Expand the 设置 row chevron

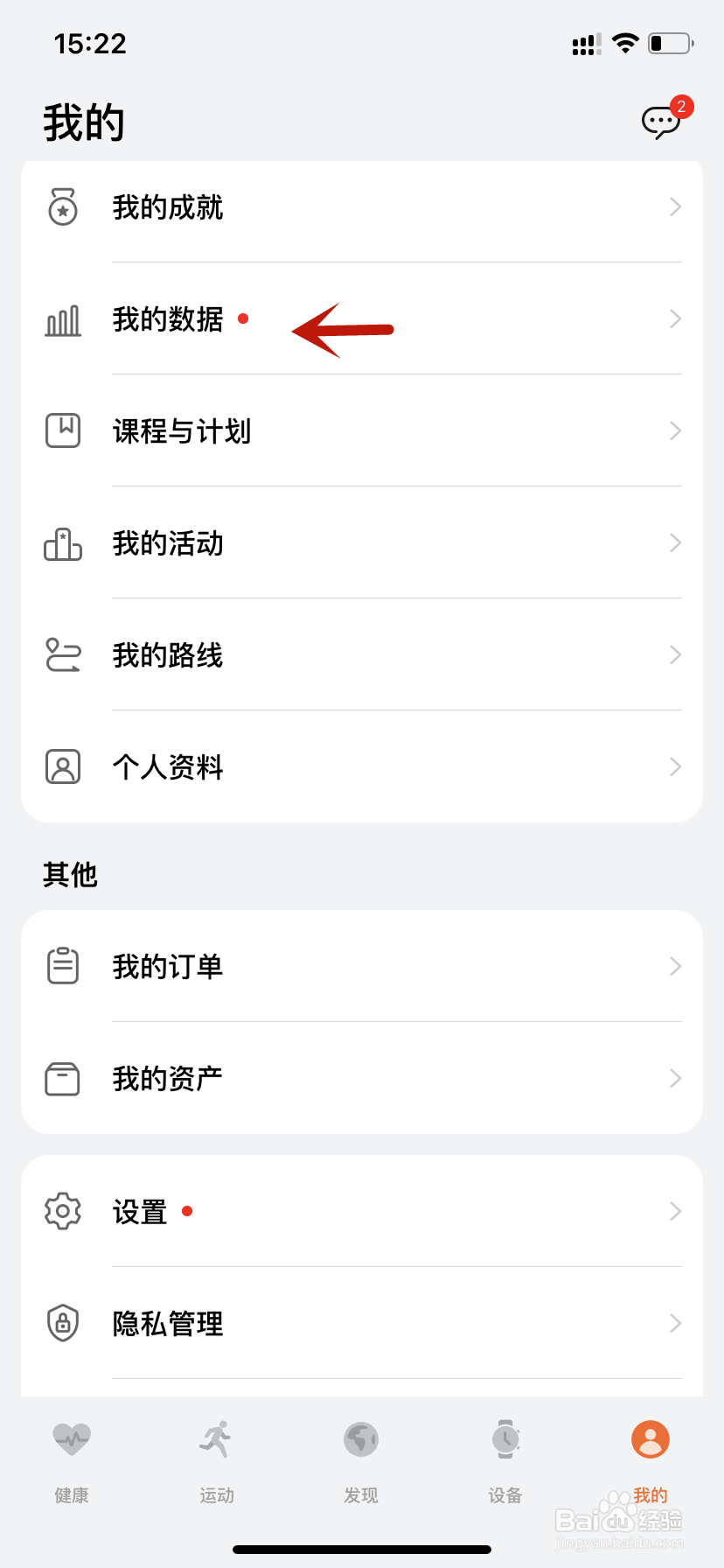tap(674, 1212)
